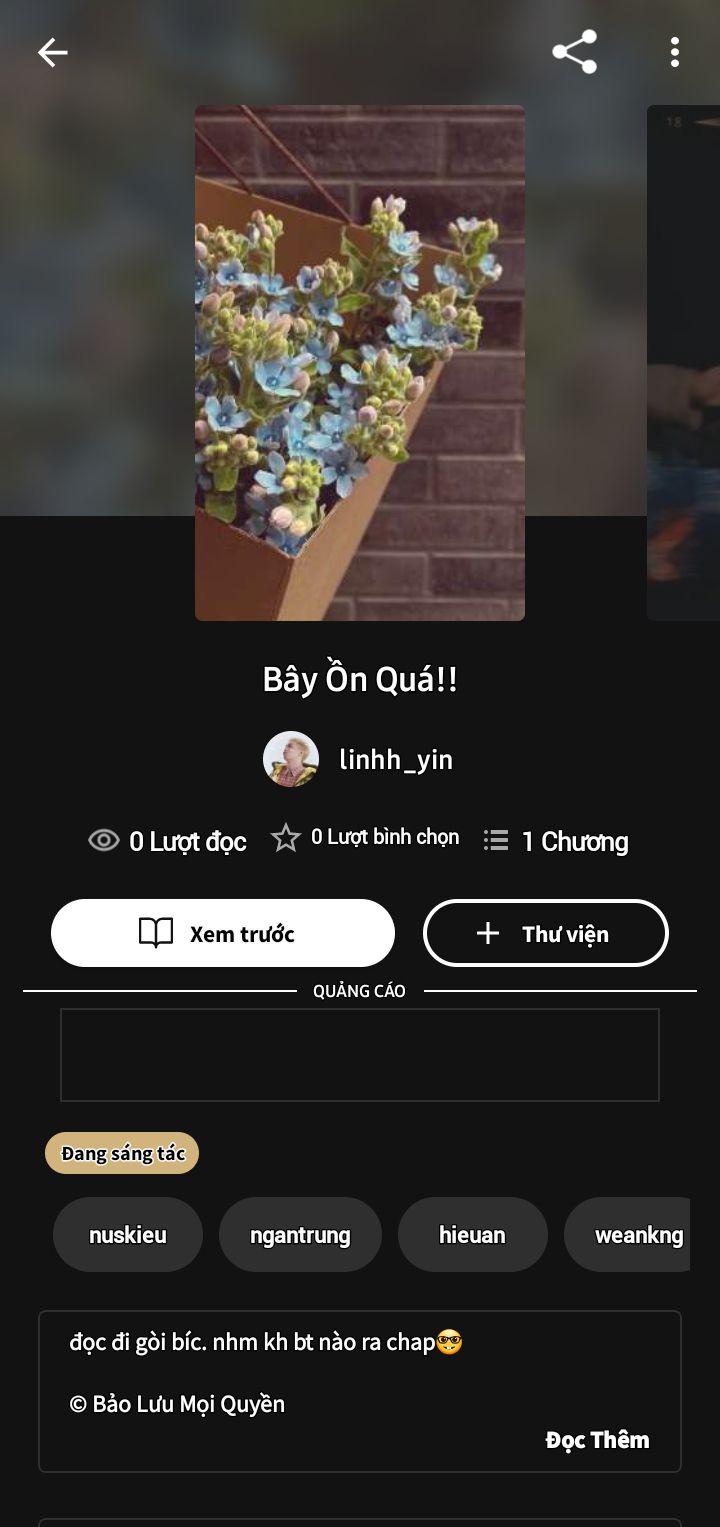Tap the Xem trước preview button
This screenshot has height=1527, width=720.
click(223, 933)
